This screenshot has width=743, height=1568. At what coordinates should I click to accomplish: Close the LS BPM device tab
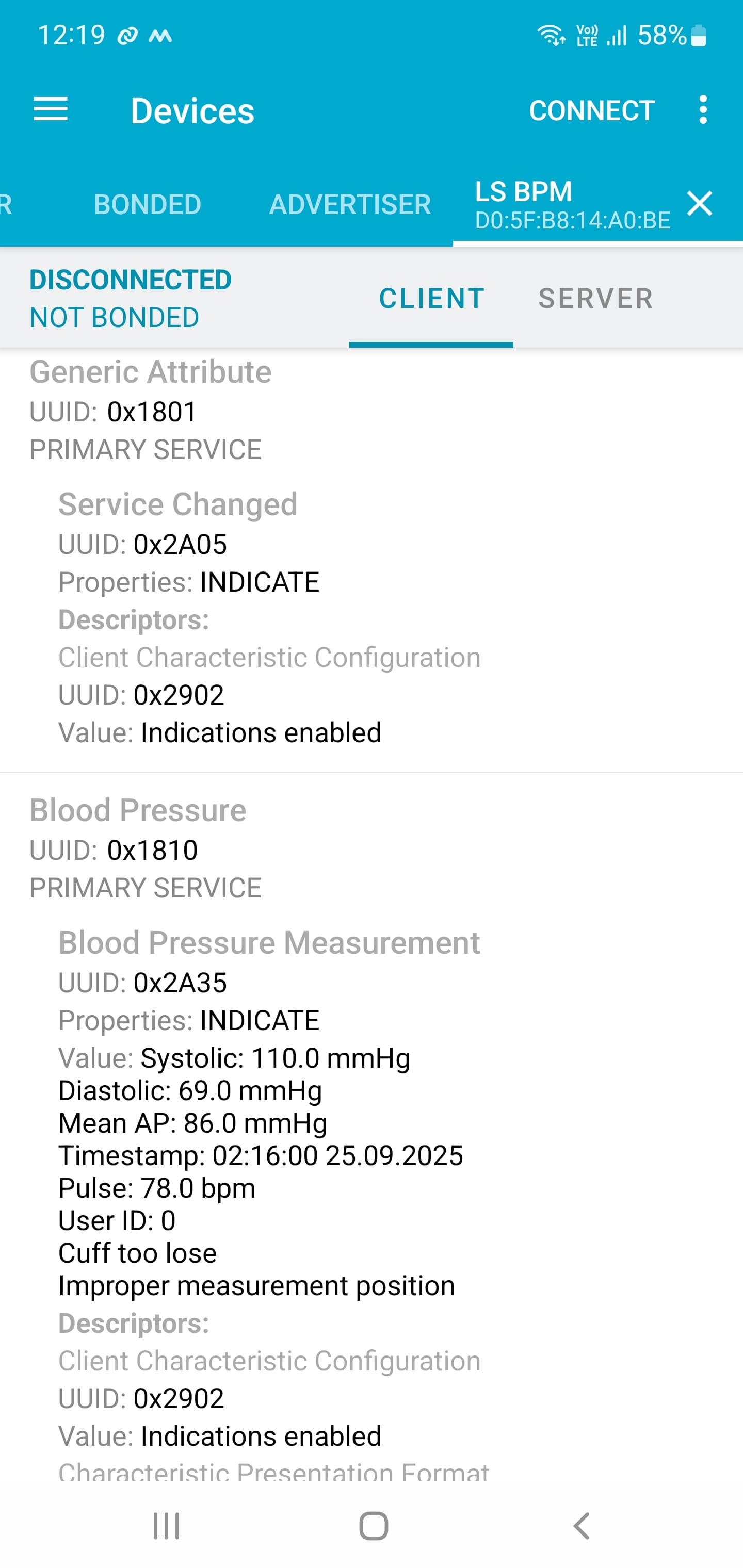[699, 203]
